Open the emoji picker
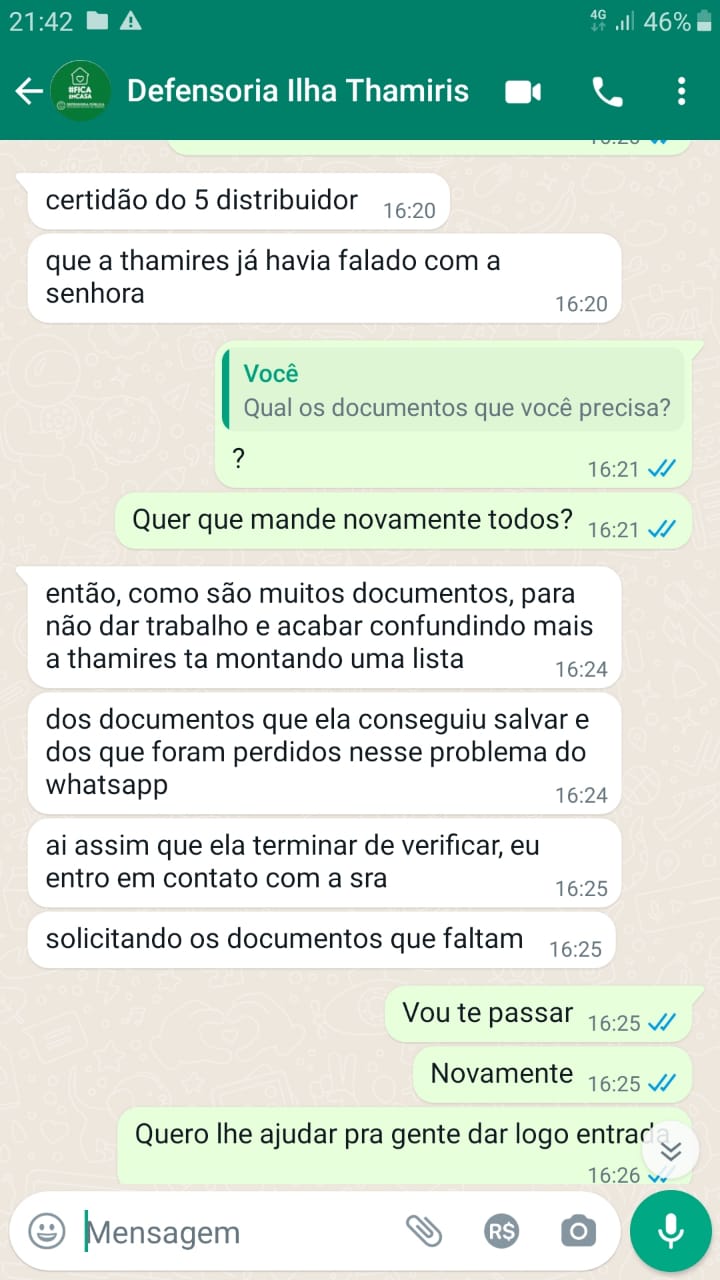This screenshot has width=720, height=1280. [46, 1231]
